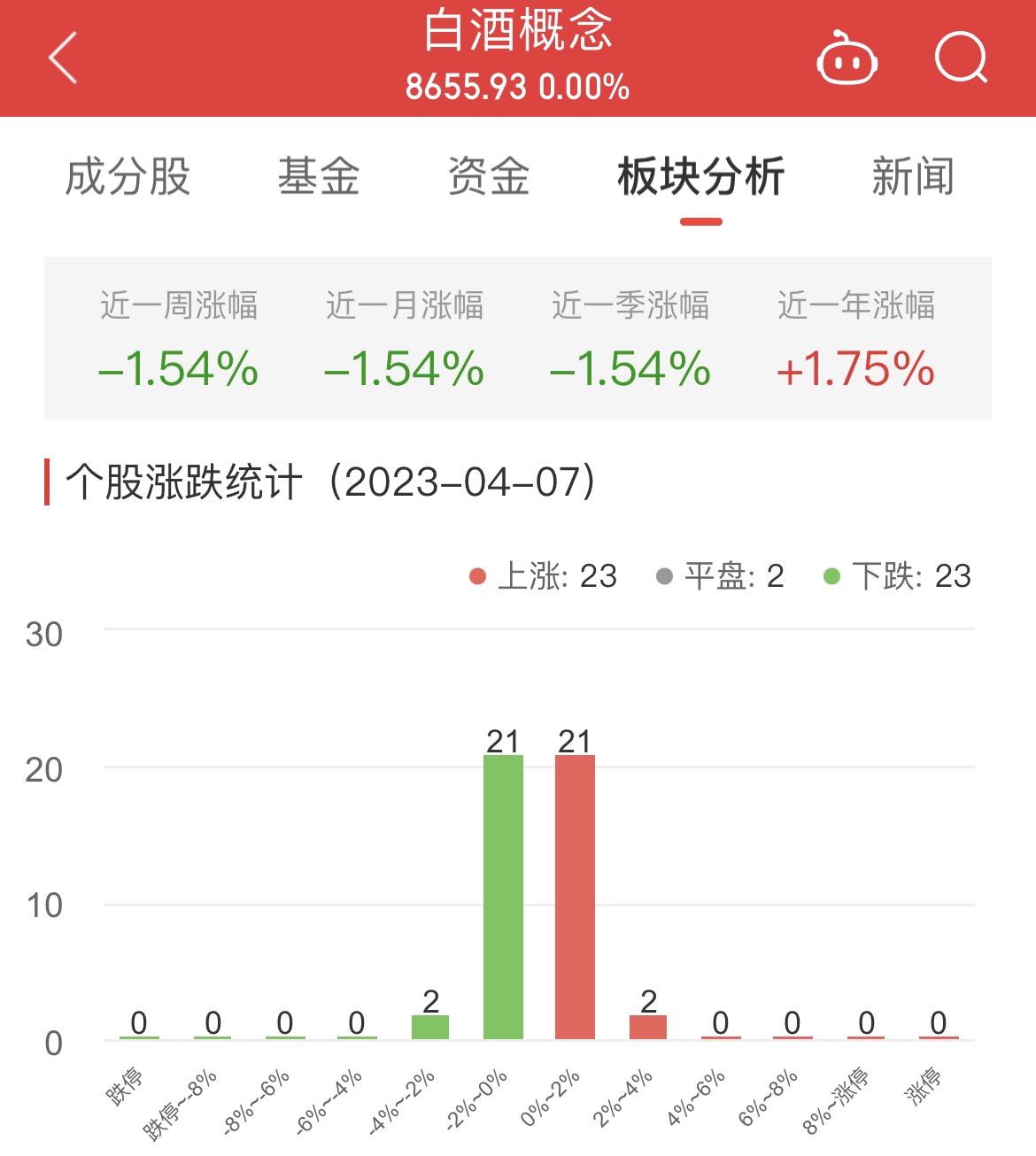Open the robot assistant icon
1036x1156 pixels.
coord(847,58)
